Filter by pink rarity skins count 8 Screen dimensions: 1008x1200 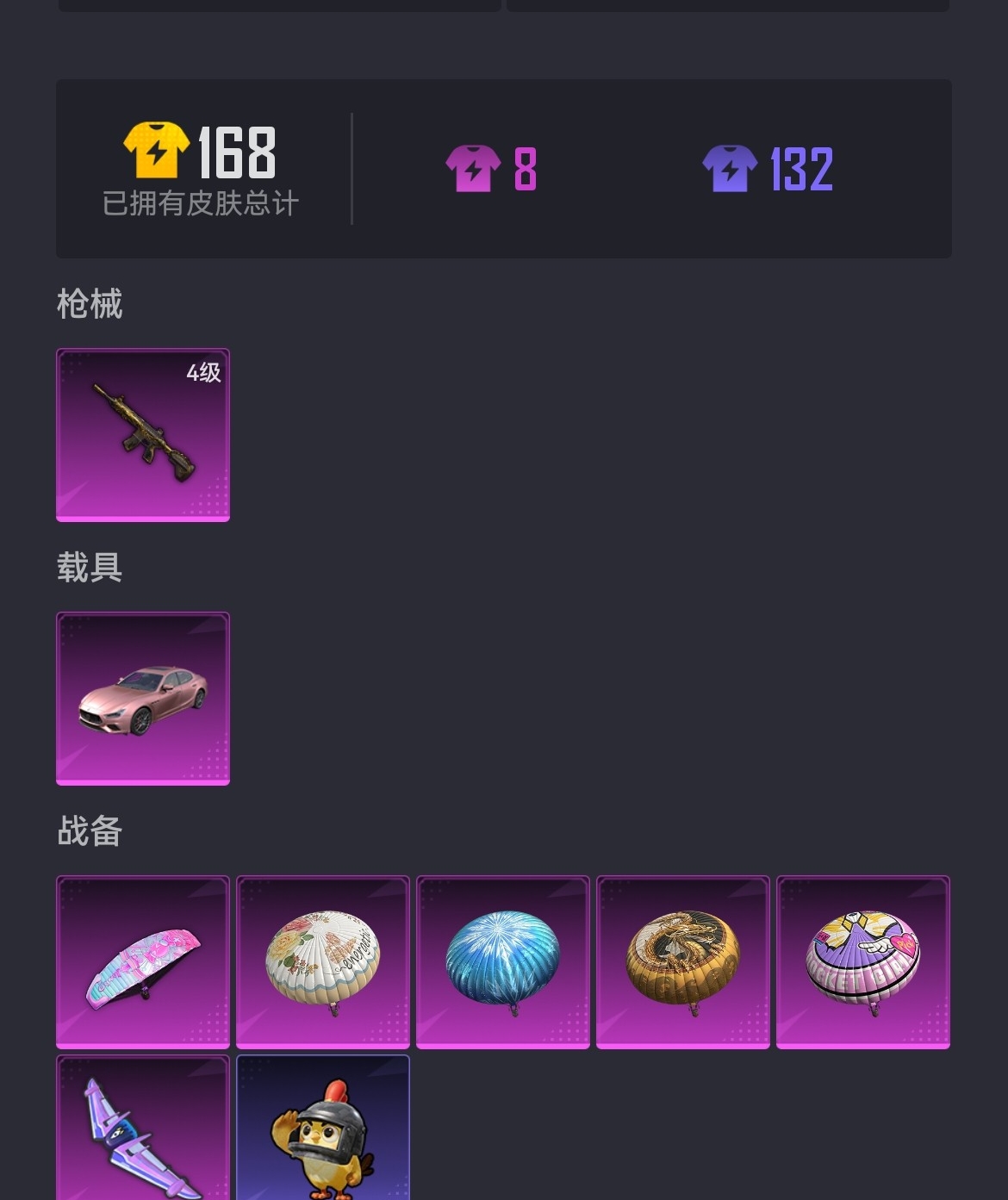tap(491, 169)
